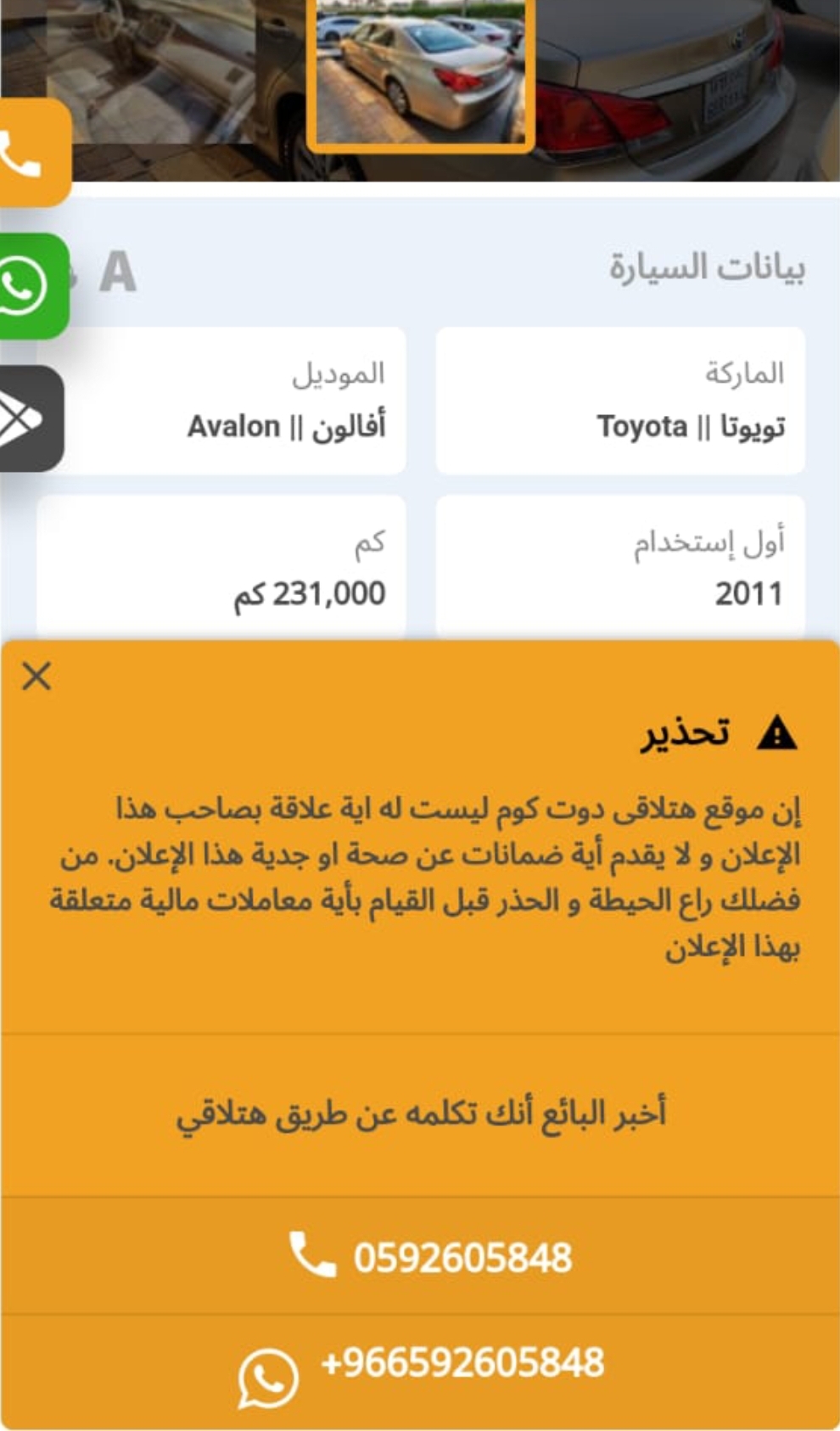The height and width of the screenshot is (1431, 840).
Task: Open the Google Play side button
Action: pyautogui.click(x=31, y=418)
